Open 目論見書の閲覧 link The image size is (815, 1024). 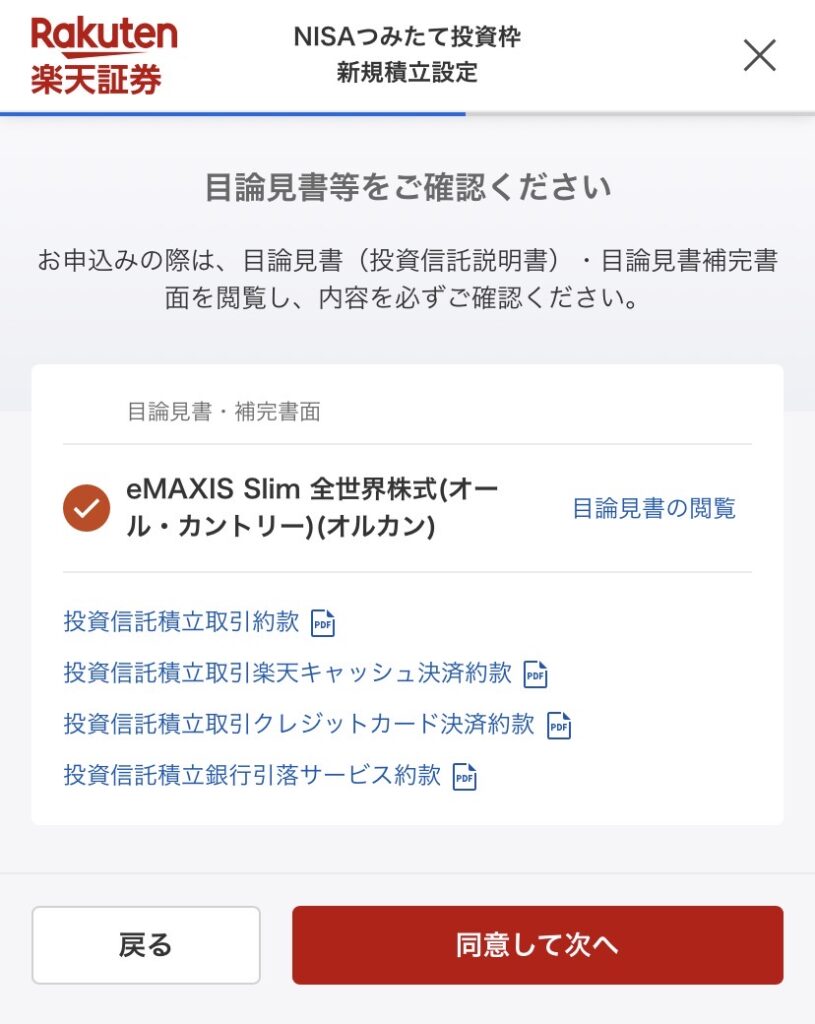[653, 508]
